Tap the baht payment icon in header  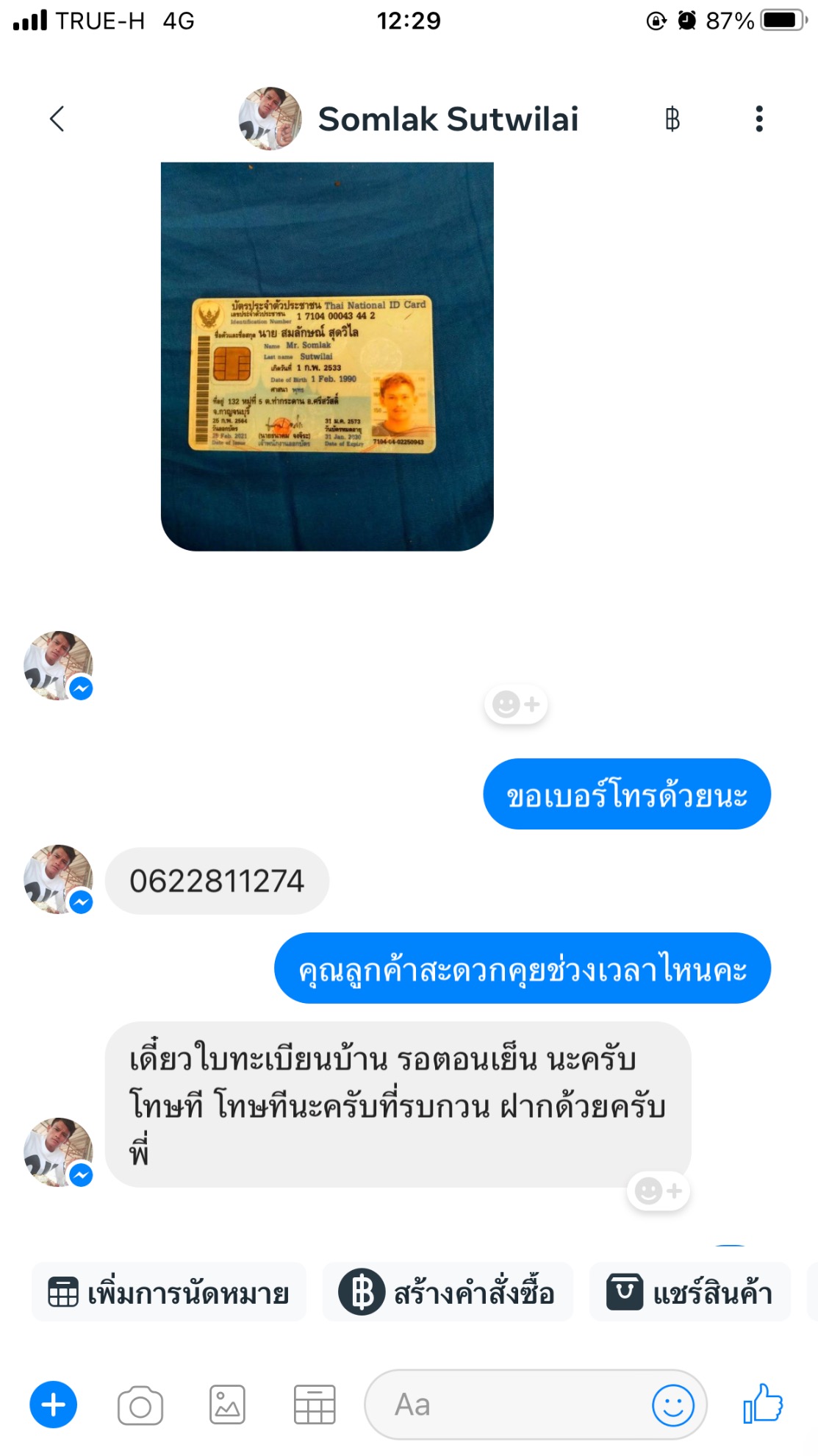672,119
